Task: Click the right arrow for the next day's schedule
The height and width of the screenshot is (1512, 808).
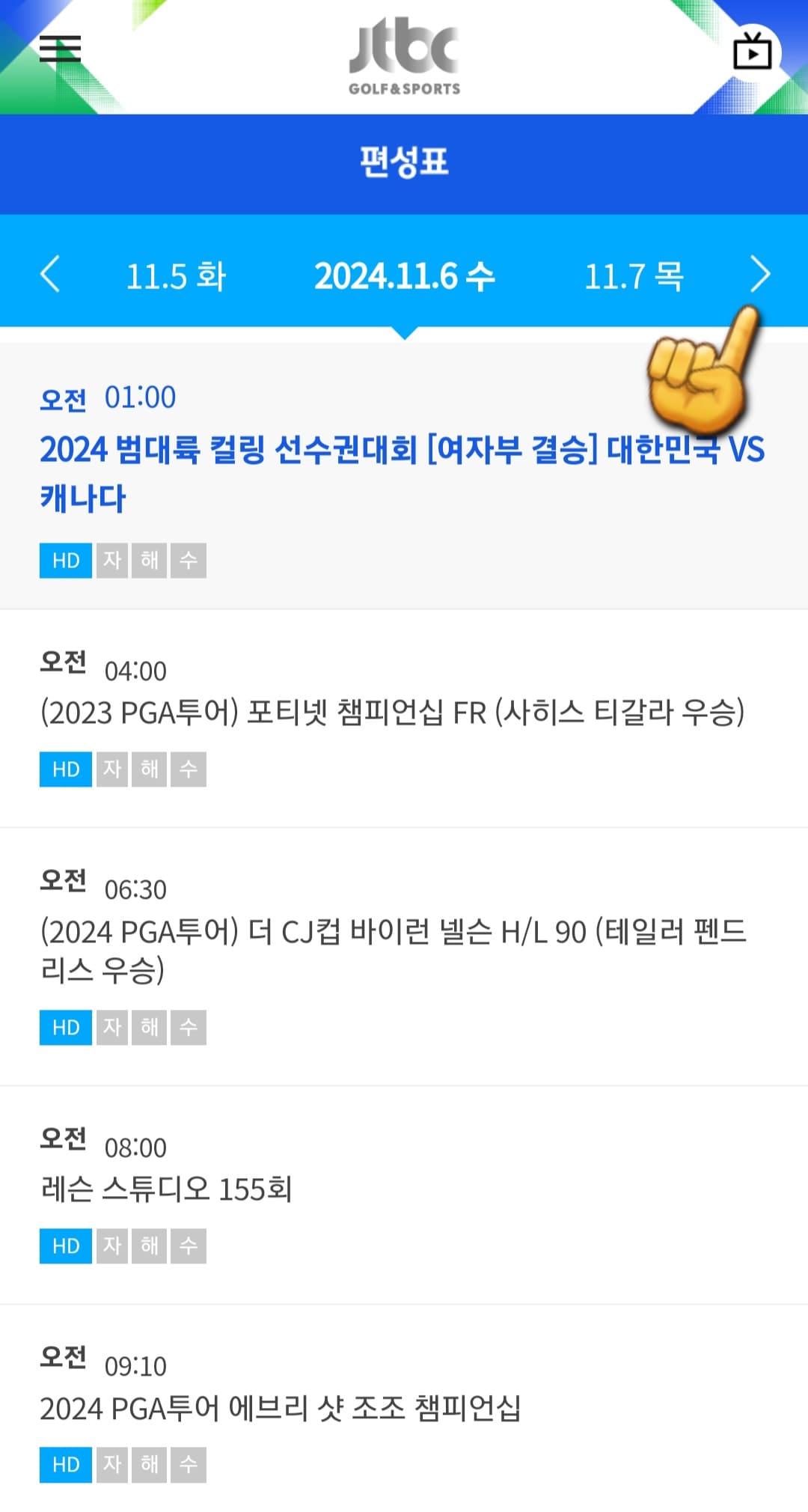Action: coord(761,275)
